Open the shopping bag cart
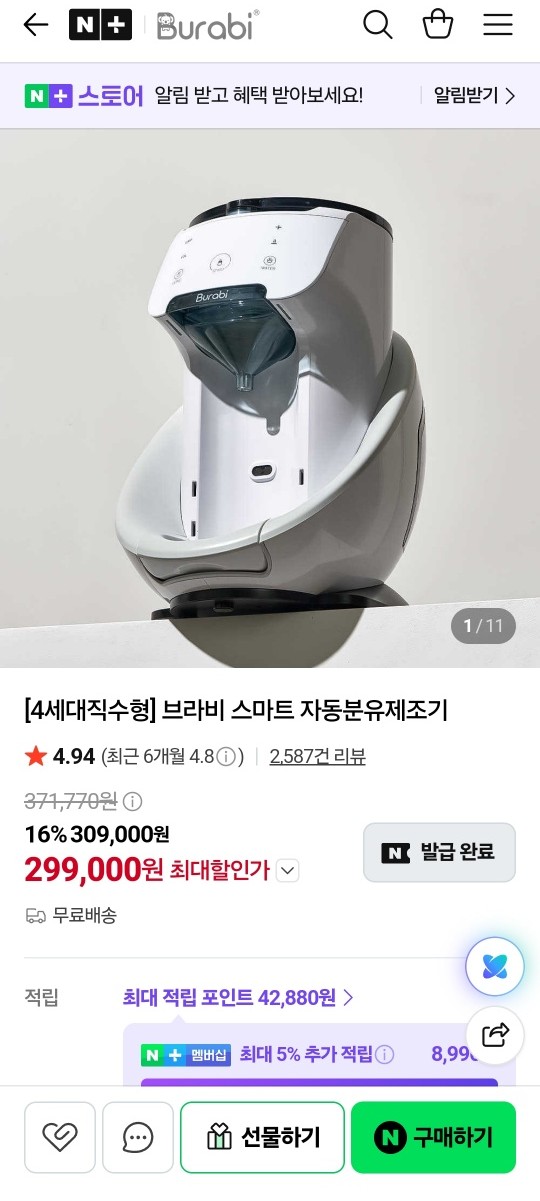Image resolution: width=540 pixels, height=1201 pixels. tap(438, 25)
